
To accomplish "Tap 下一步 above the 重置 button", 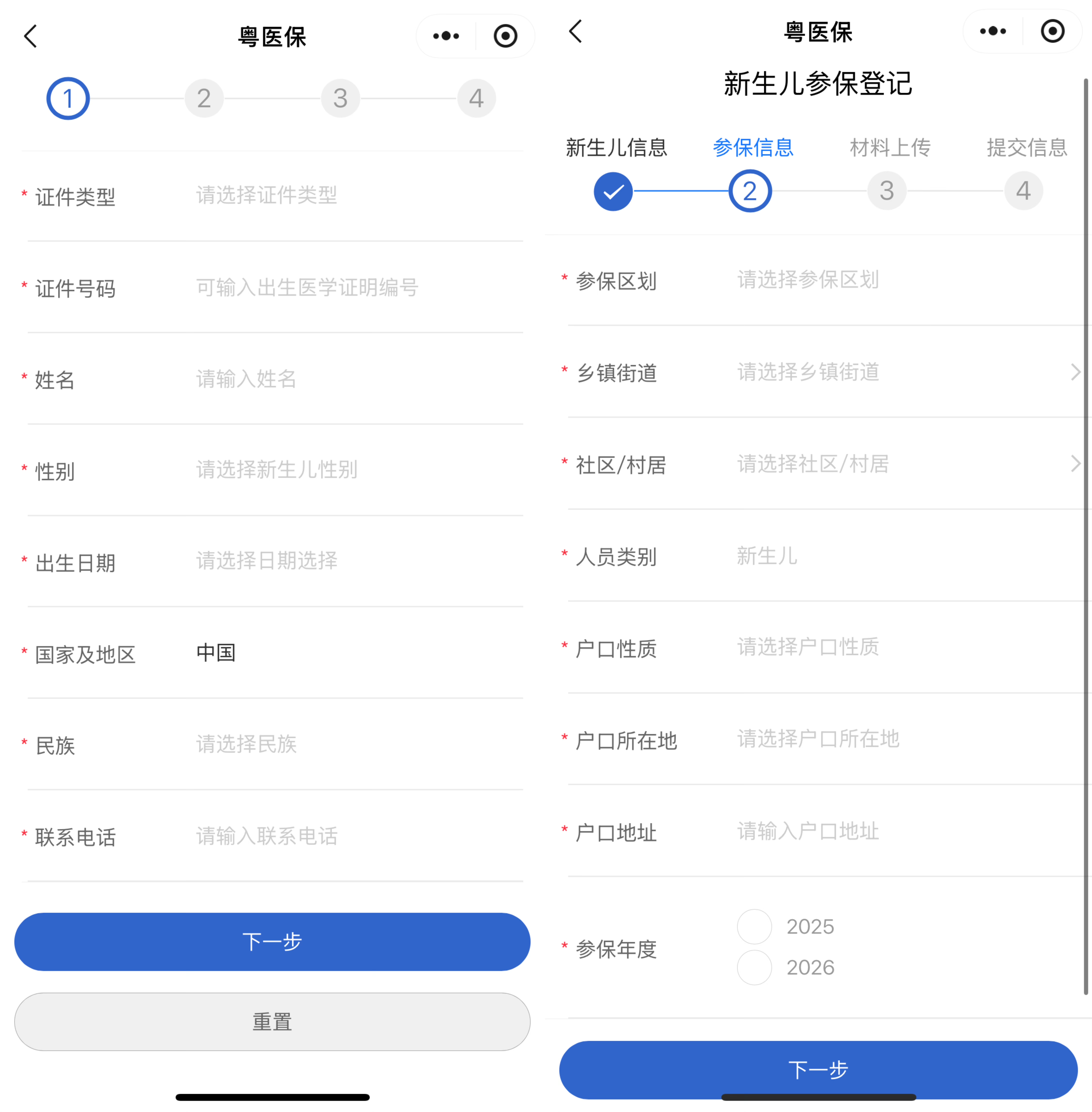I will (272, 942).
